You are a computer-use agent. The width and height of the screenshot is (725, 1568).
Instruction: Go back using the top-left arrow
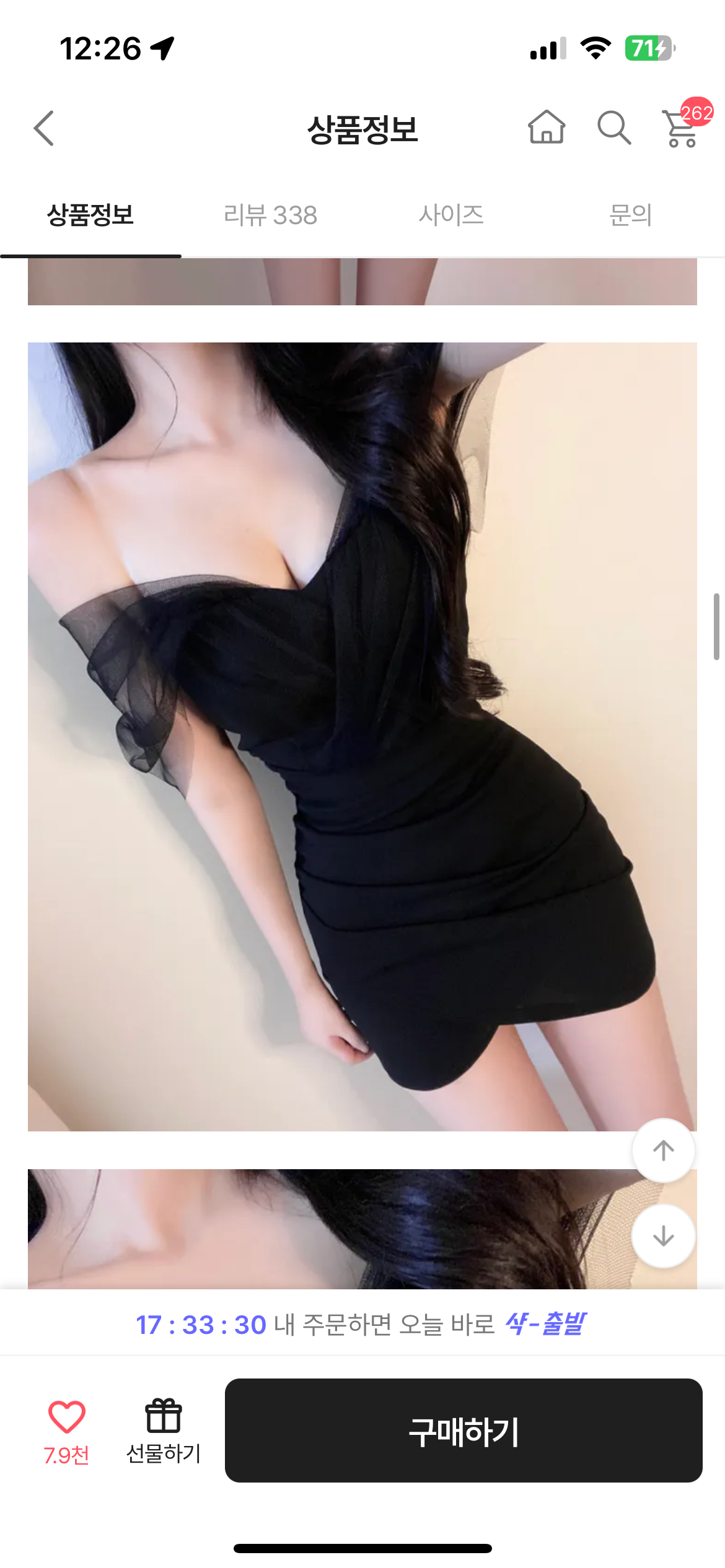coord(44,128)
